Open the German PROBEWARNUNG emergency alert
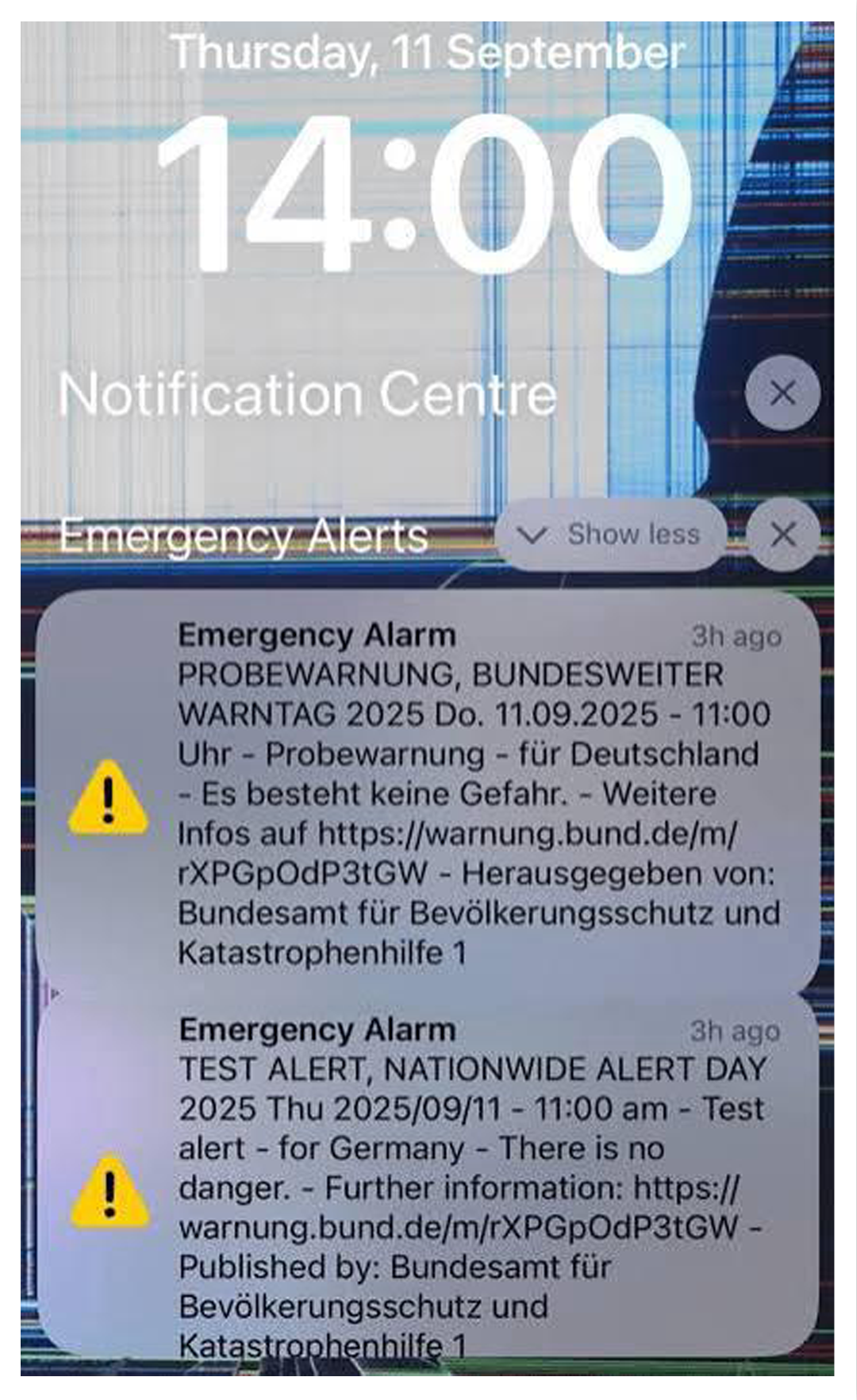The height and width of the screenshot is (1400, 857). point(428,792)
